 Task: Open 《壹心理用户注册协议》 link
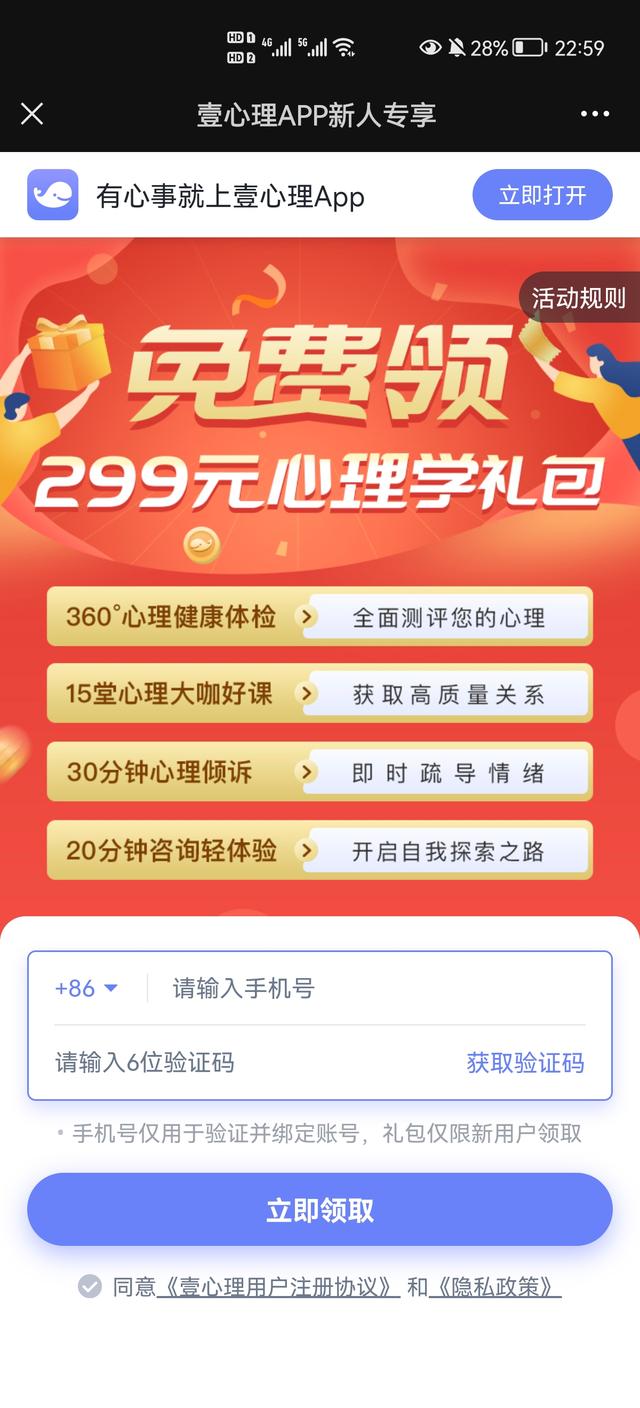tap(278, 1287)
